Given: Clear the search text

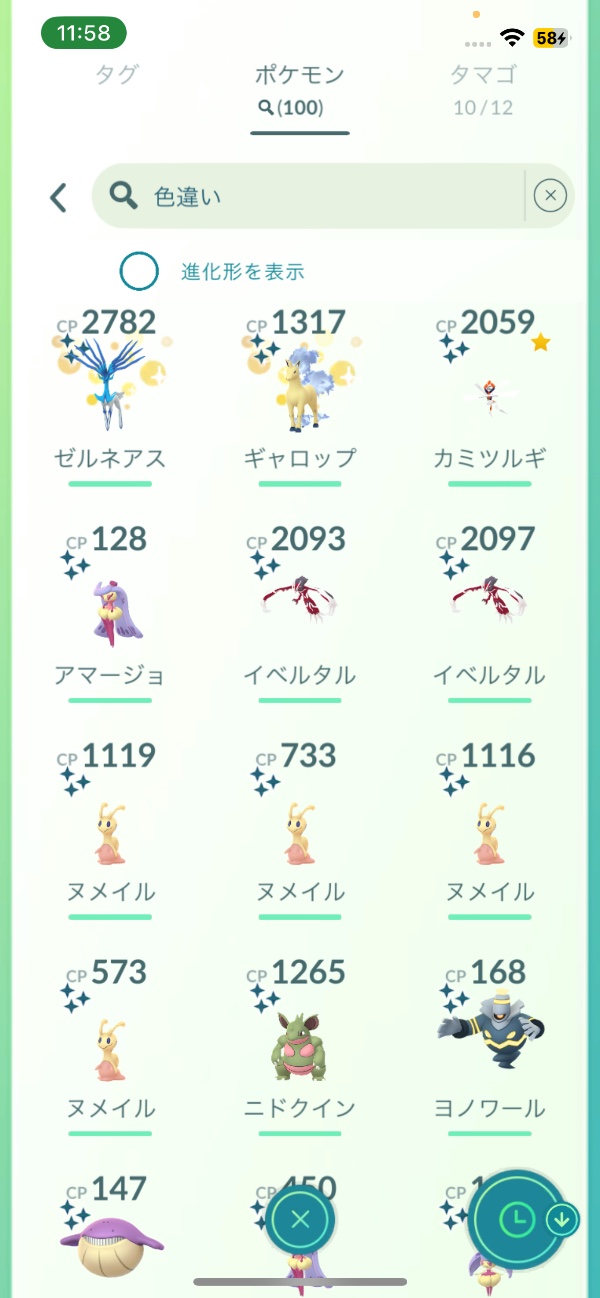Looking at the screenshot, I should [550, 197].
